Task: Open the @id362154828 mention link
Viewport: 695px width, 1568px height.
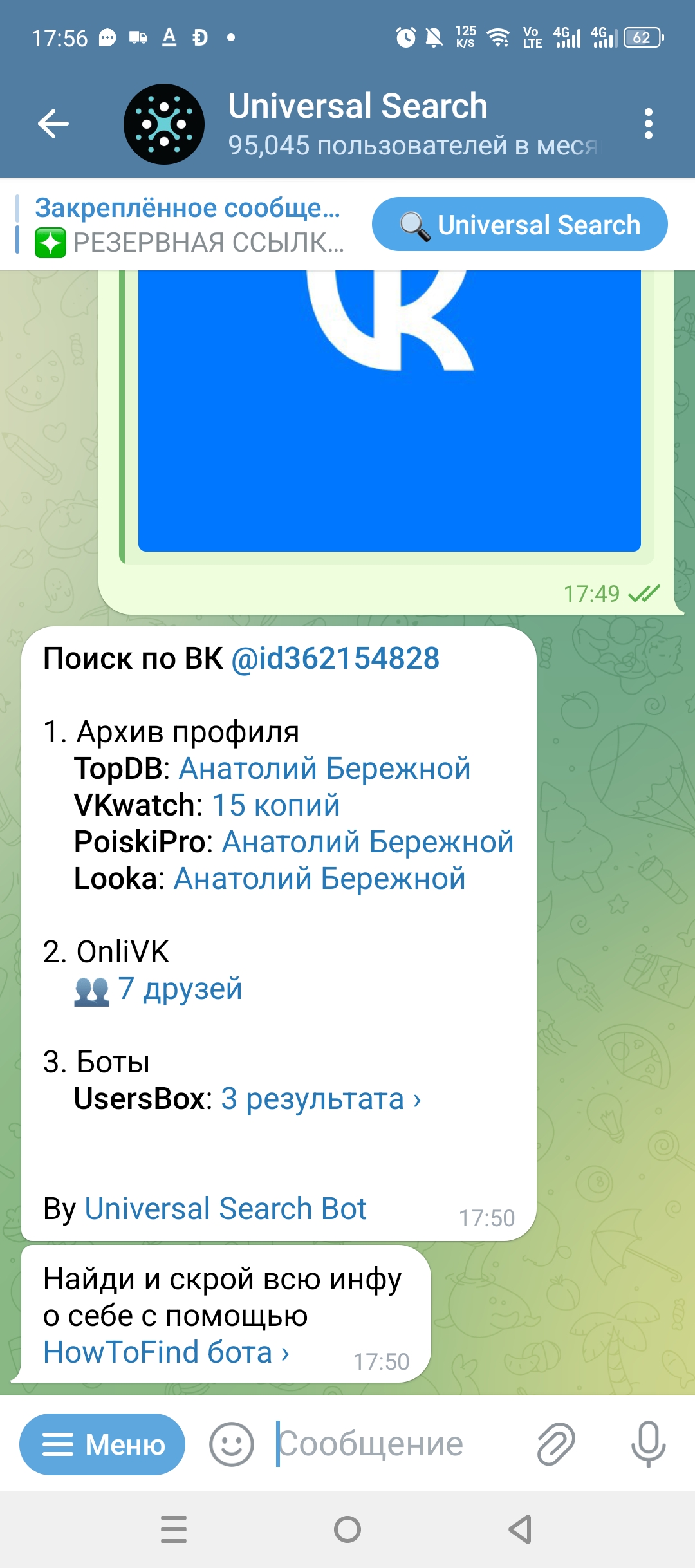Action: point(335,658)
